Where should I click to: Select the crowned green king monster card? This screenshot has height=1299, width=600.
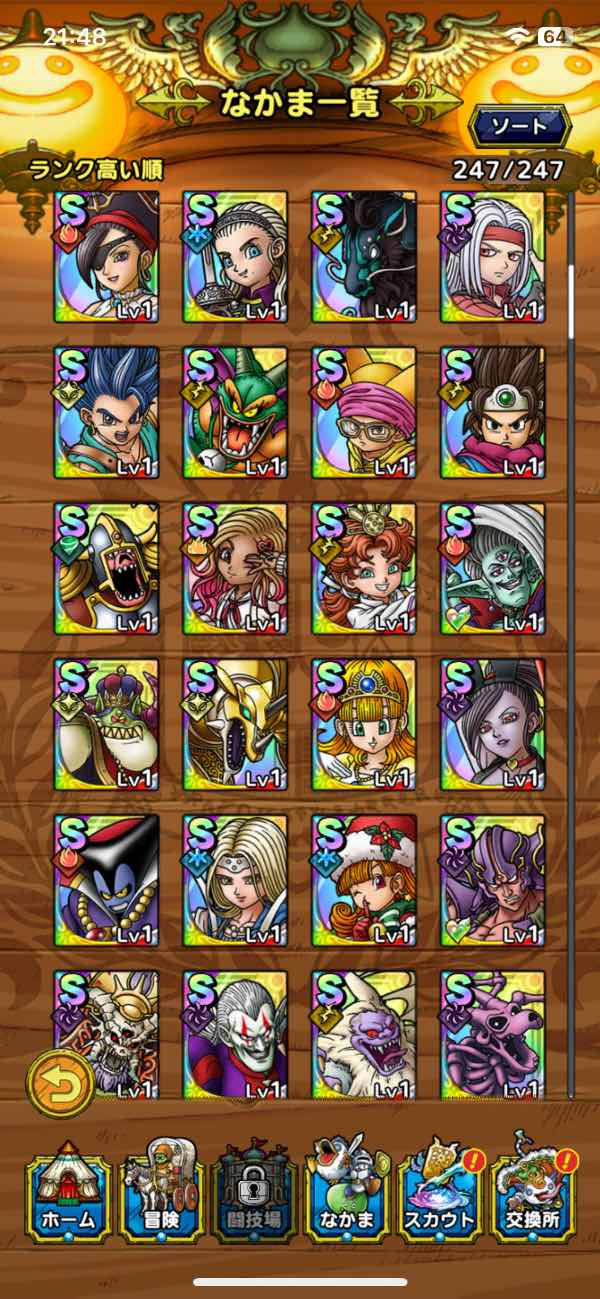point(108,724)
